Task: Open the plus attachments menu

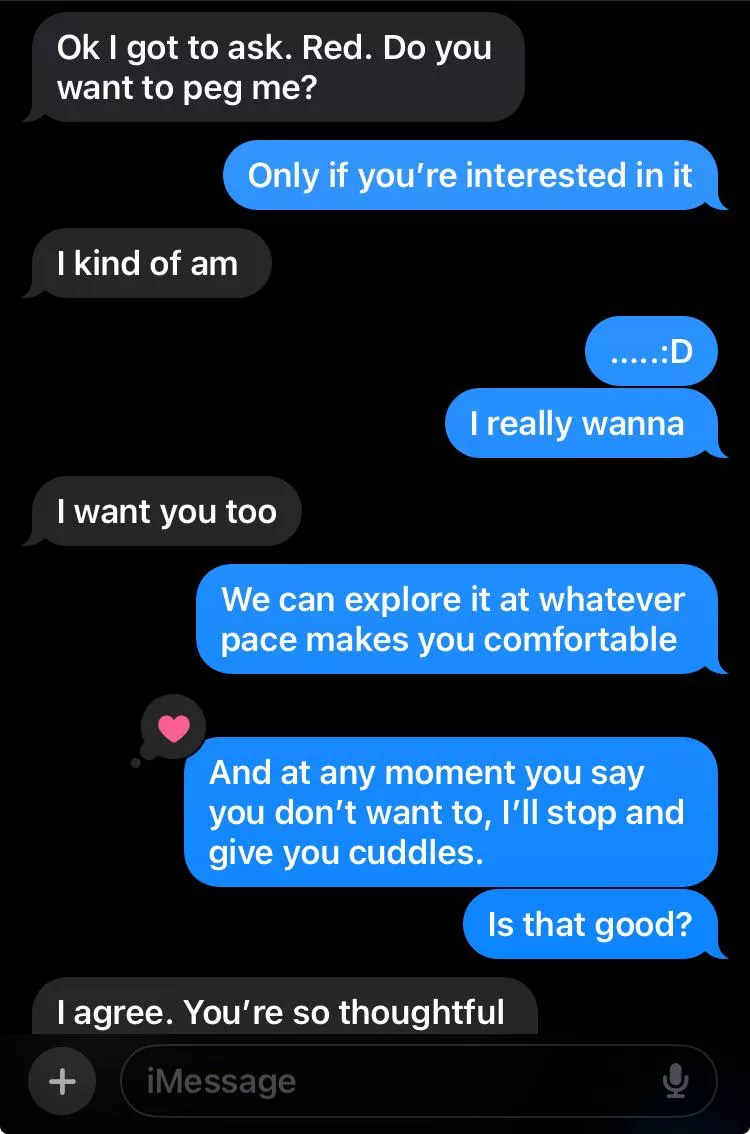Action: coord(62,1081)
